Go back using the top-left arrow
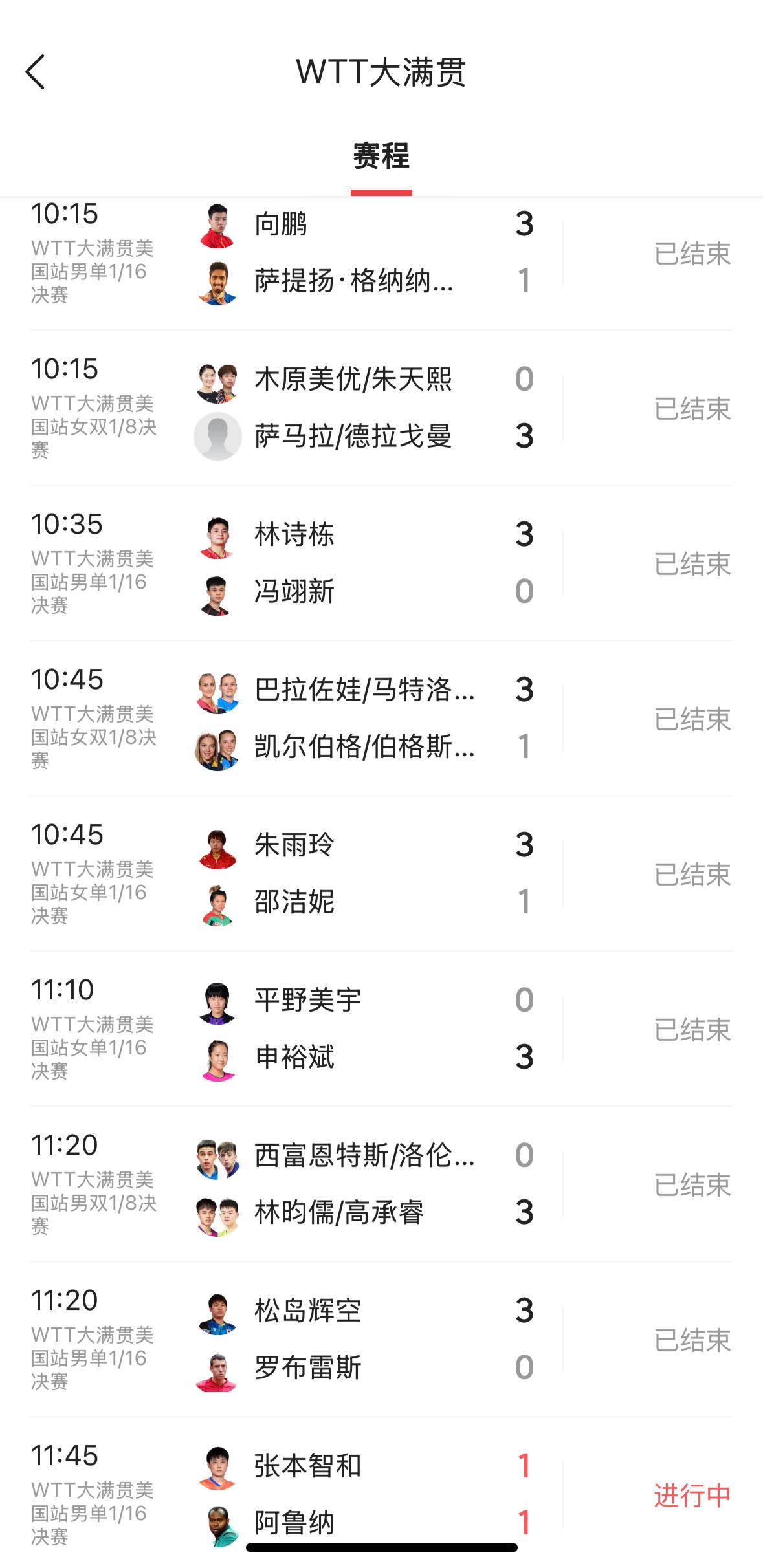This screenshot has width=763, height=1568. pos(35,72)
